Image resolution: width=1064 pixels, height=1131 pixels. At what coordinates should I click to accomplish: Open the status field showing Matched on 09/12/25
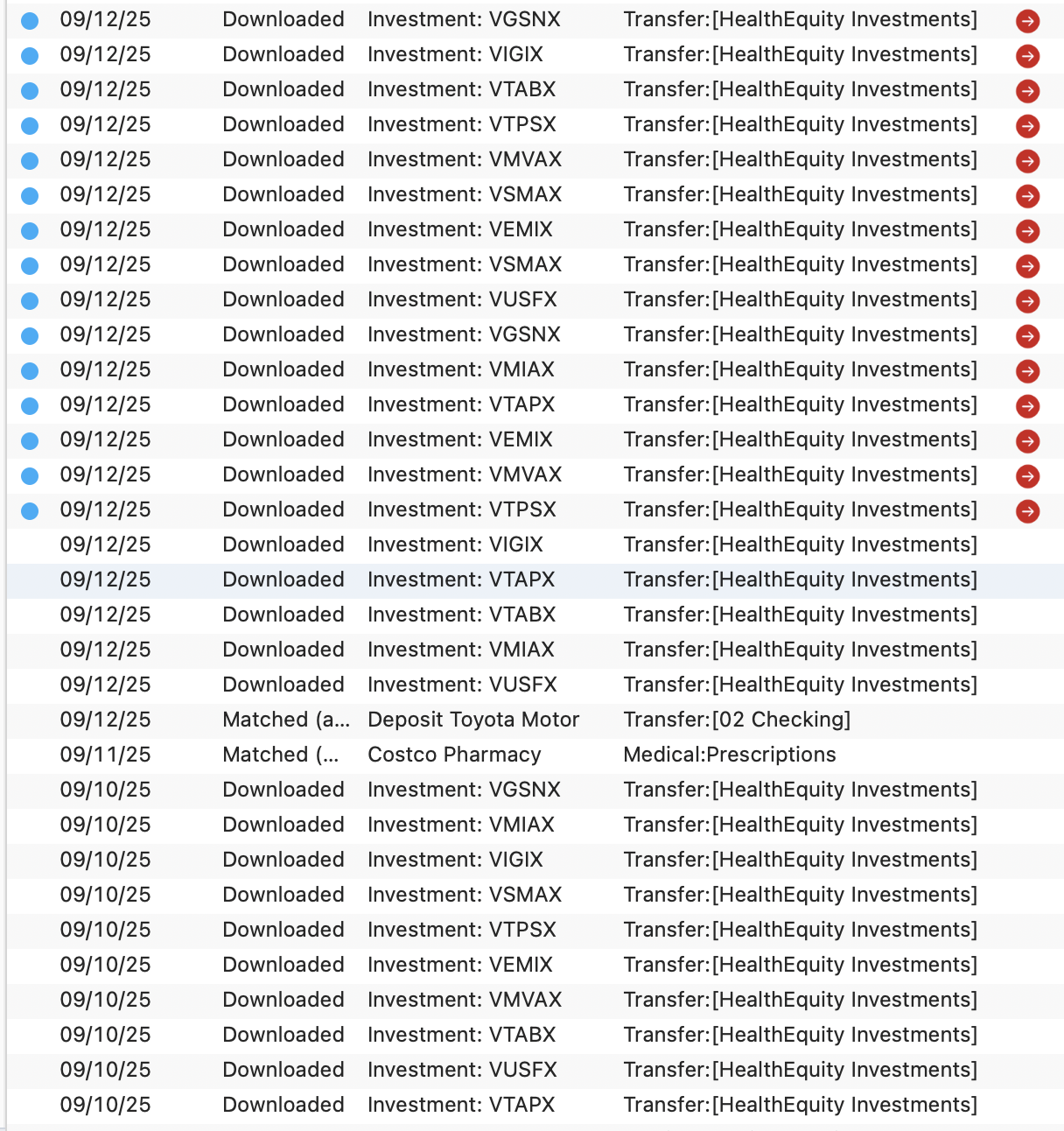click(x=283, y=720)
